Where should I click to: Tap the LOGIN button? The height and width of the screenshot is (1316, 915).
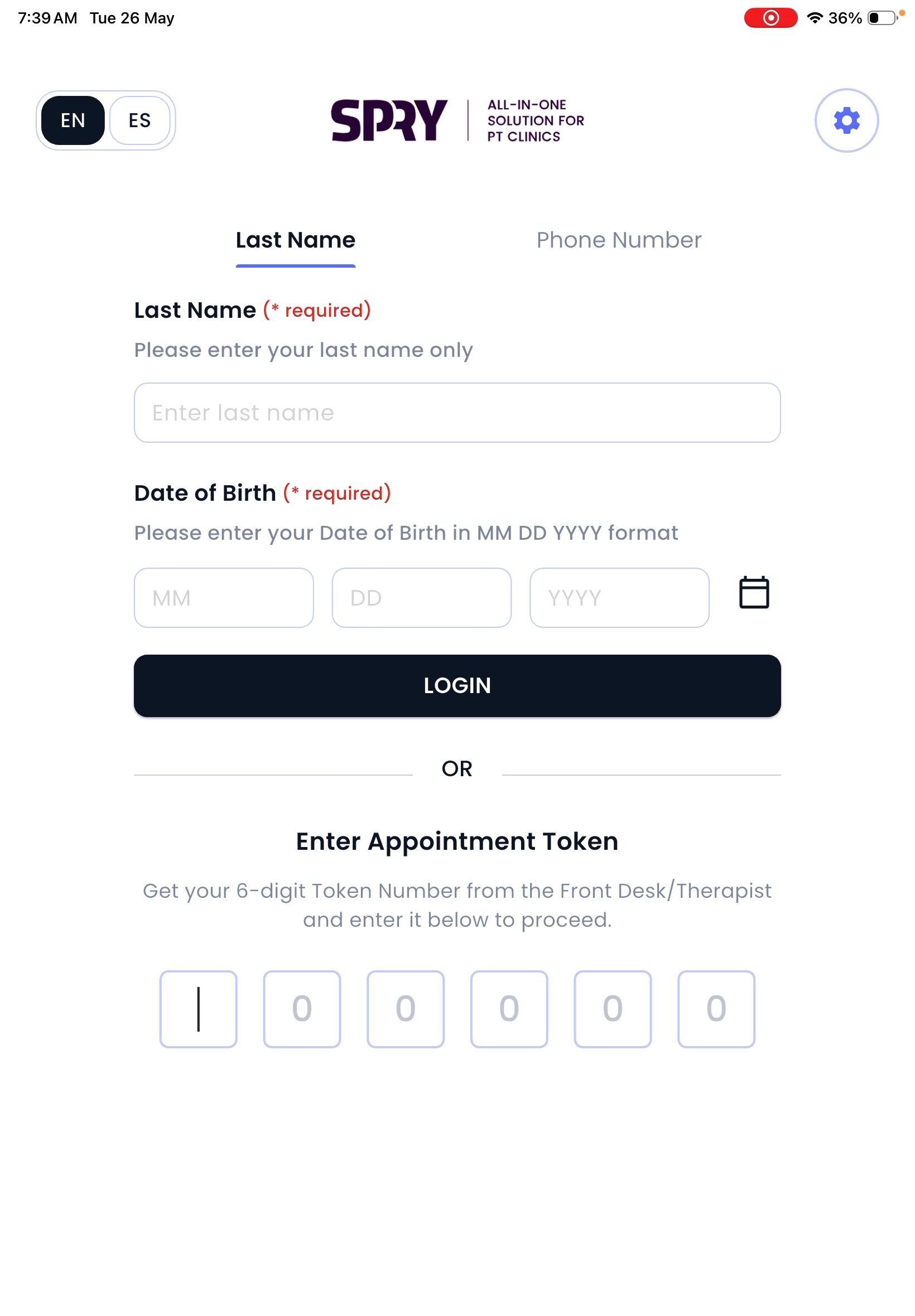pos(457,686)
